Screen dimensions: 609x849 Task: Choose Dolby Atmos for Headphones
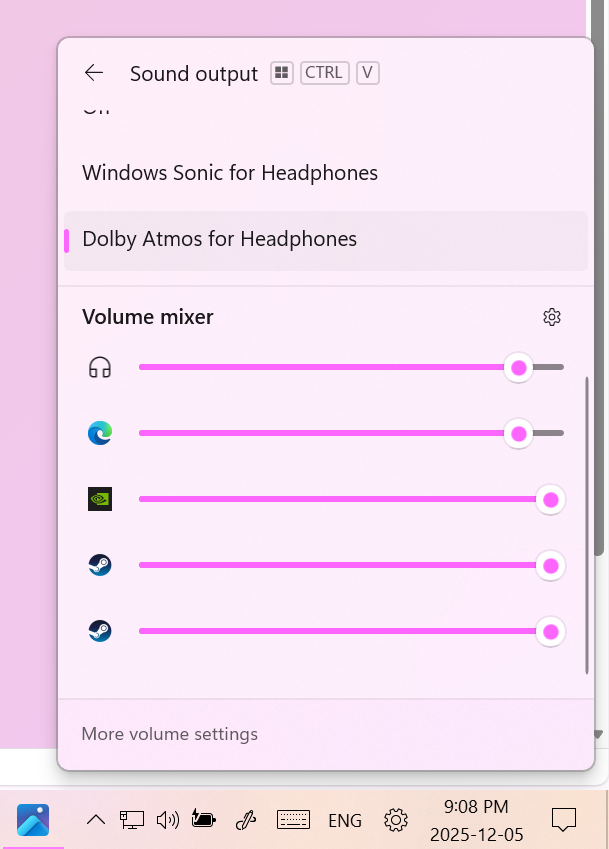[220, 239]
